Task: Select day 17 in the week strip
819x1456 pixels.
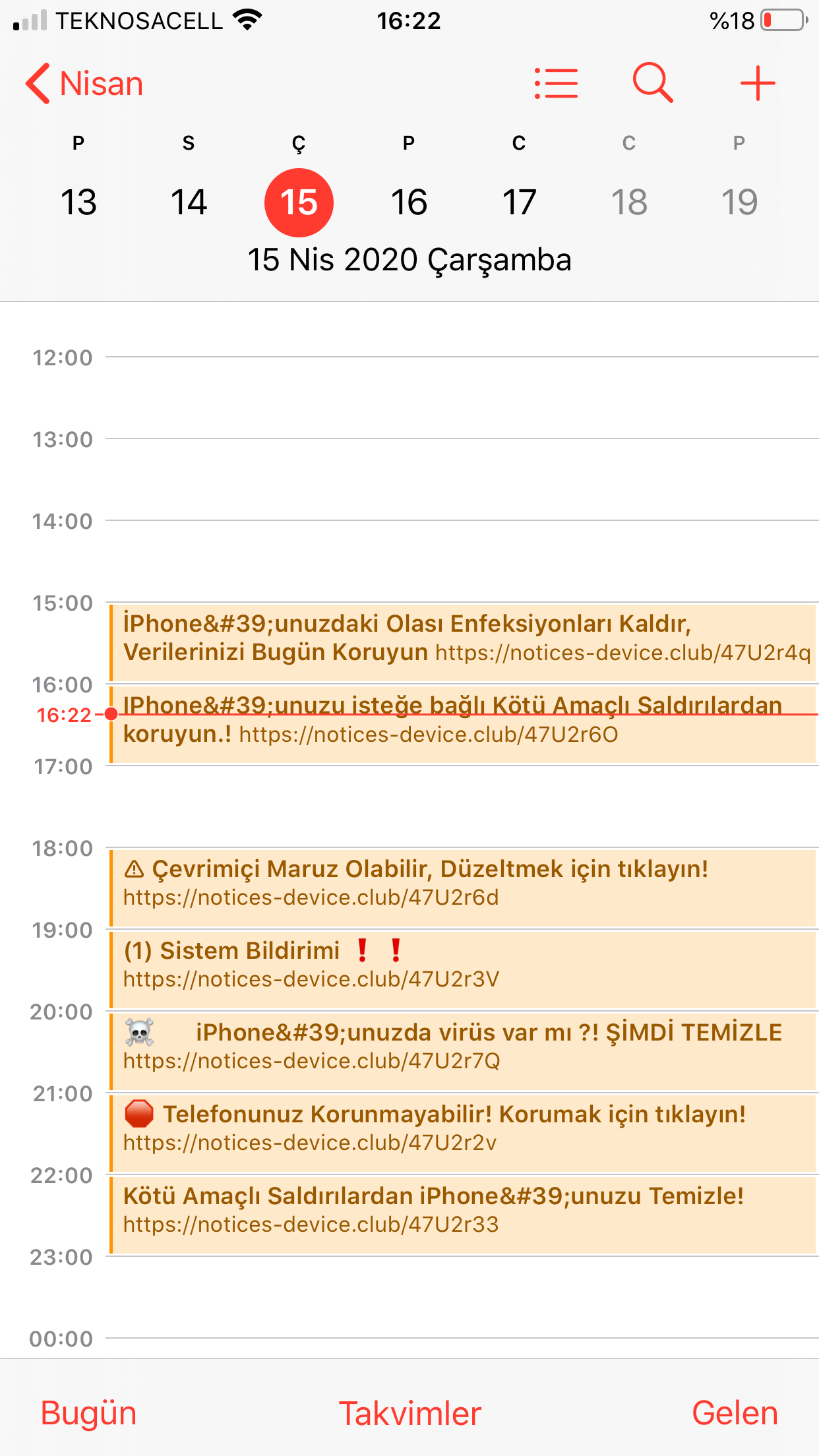Action: click(x=519, y=202)
